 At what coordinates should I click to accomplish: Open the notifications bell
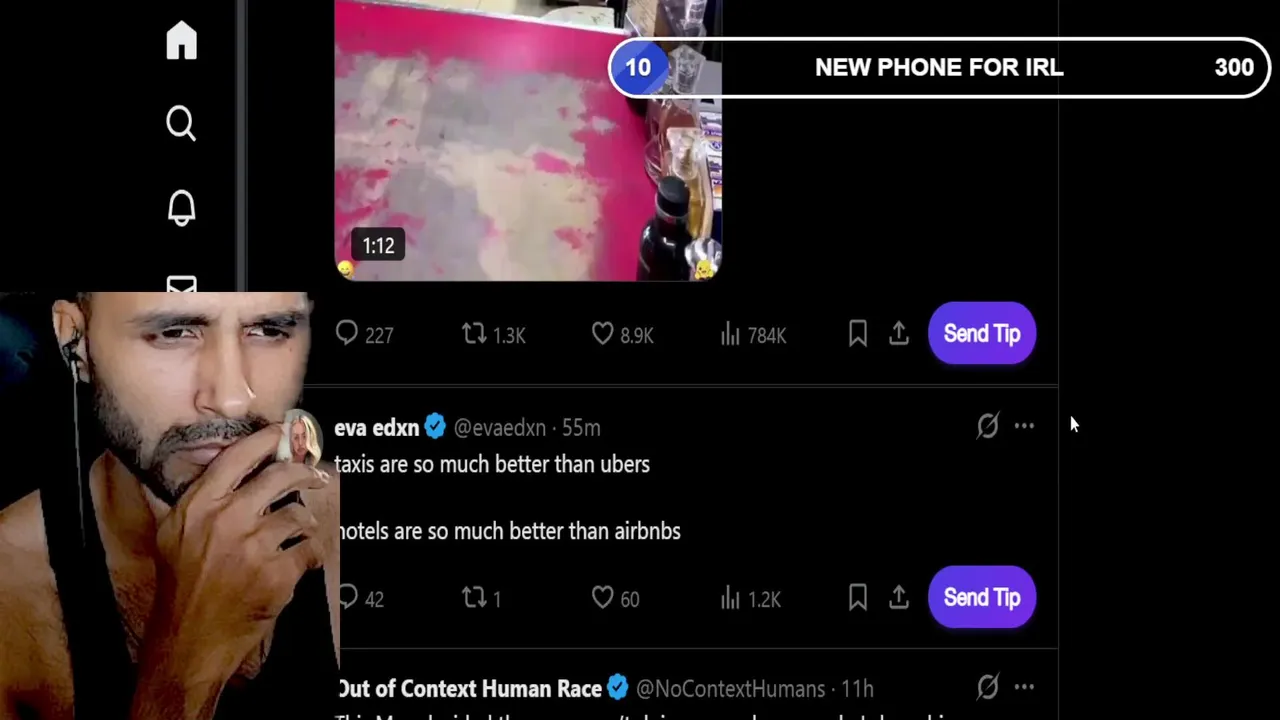[181, 207]
